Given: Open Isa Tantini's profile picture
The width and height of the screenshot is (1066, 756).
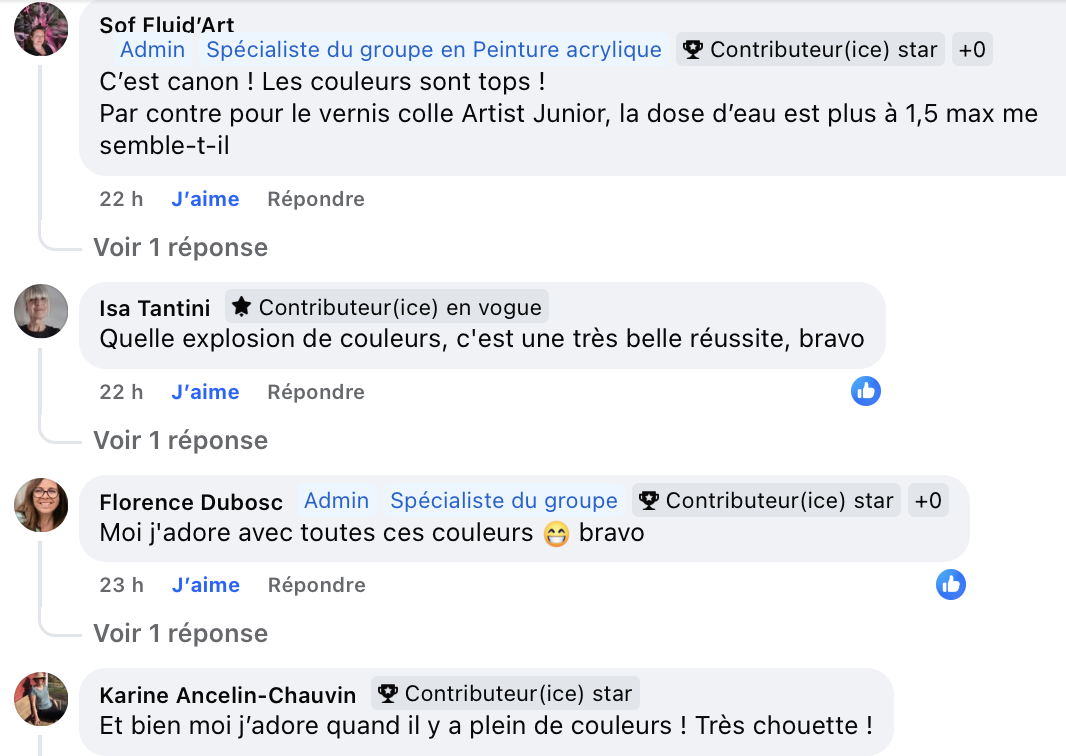Looking at the screenshot, I should point(41,311).
